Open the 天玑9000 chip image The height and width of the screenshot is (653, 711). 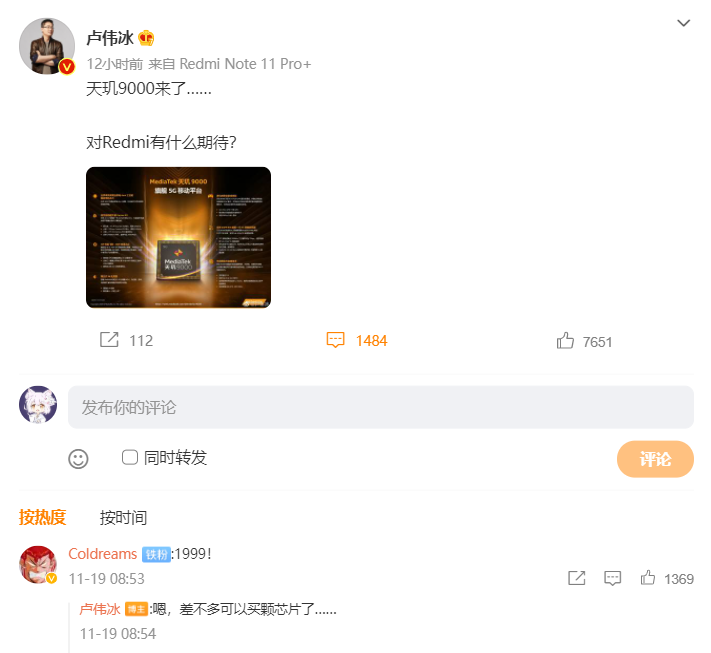[178, 237]
